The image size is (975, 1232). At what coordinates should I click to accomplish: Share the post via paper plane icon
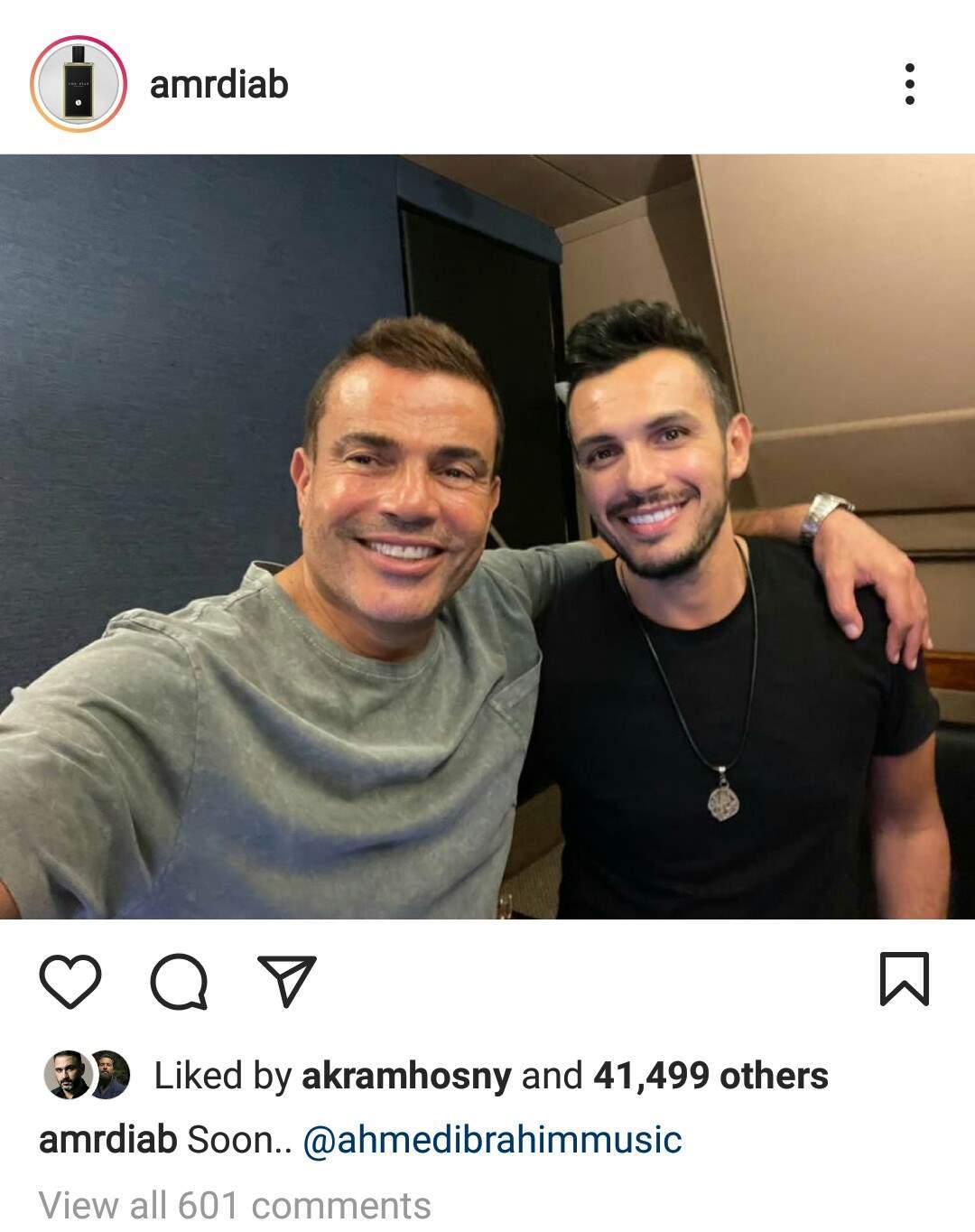point(287,981)
